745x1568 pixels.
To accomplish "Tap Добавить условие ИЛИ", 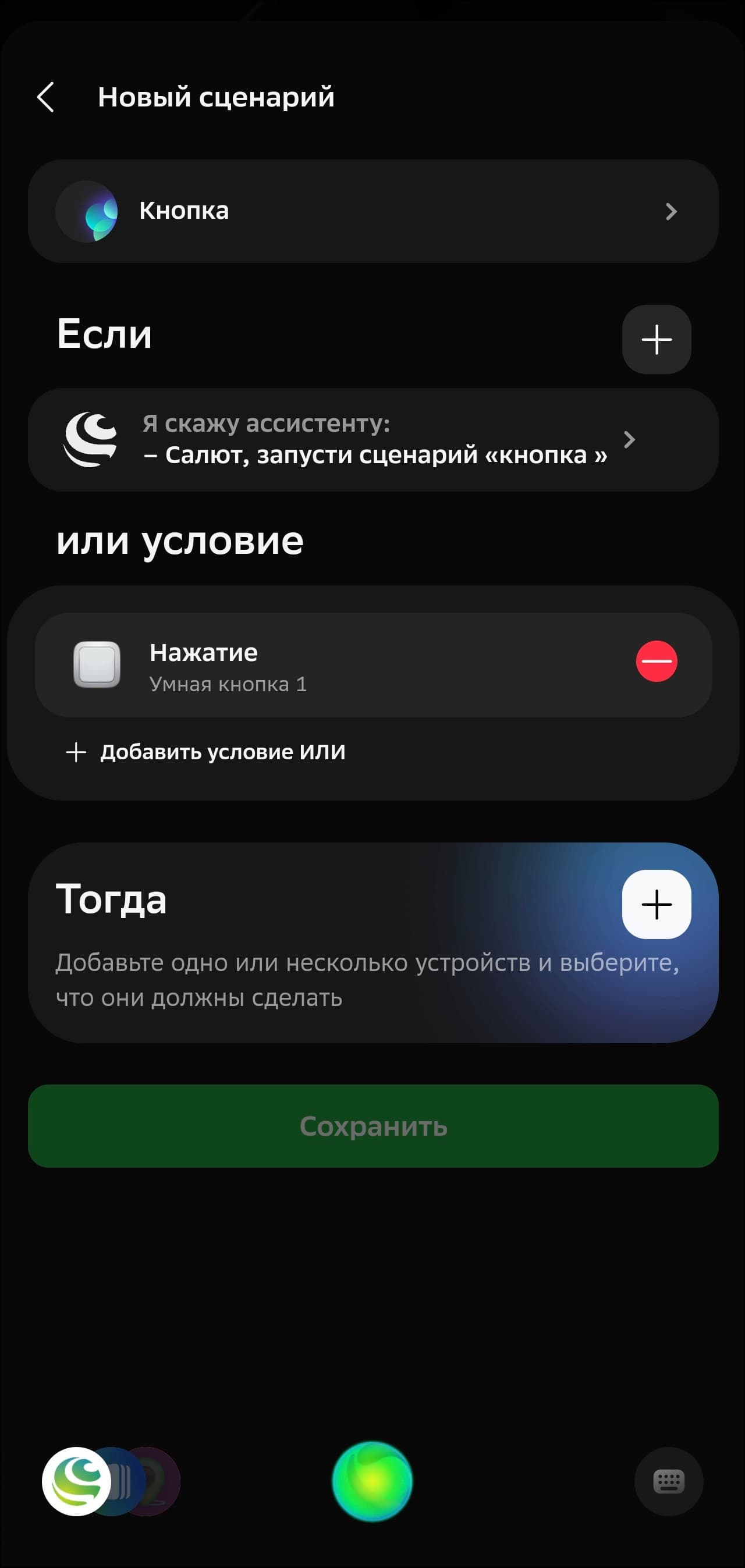I will point(207,752).
